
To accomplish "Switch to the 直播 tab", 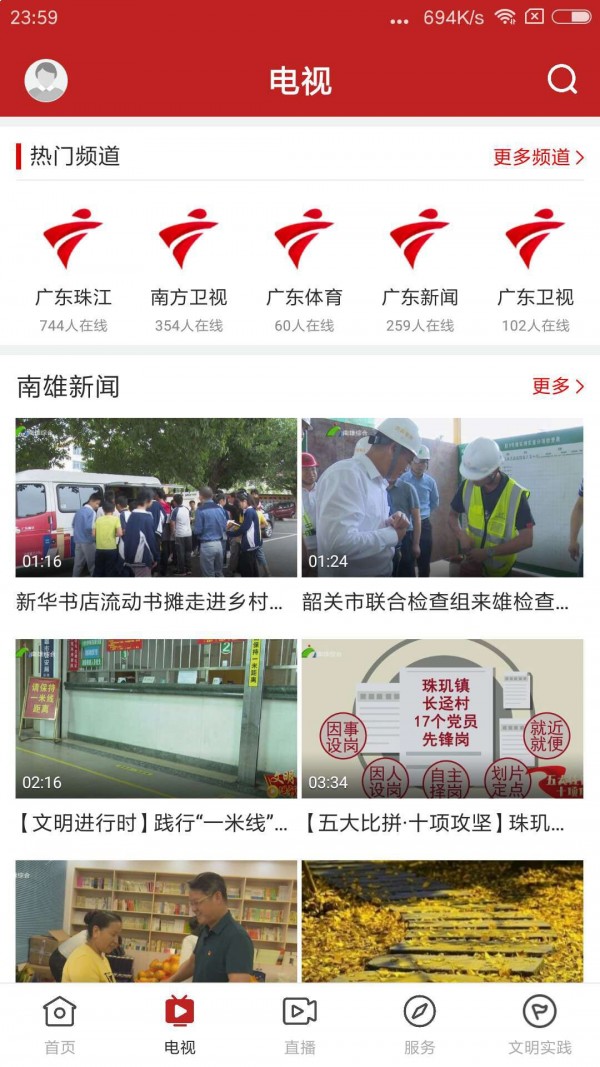I will point(300,1025).
